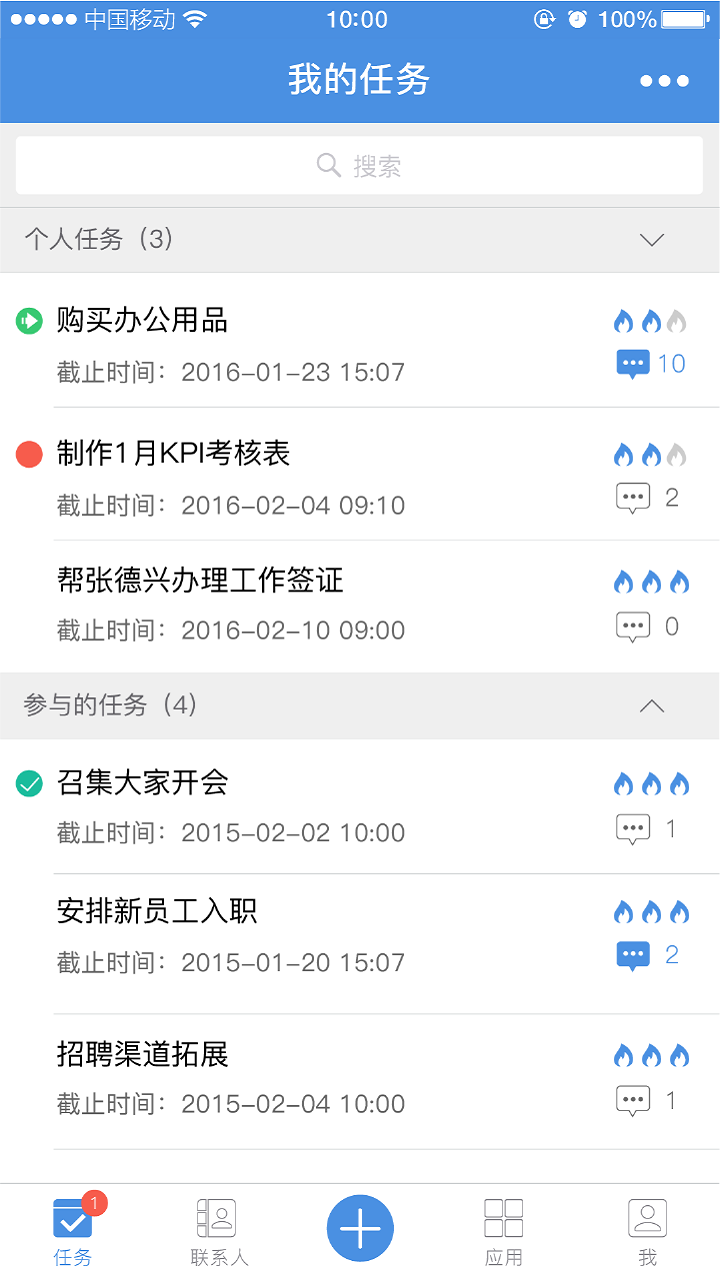Tap the comment bubble on 制作1月KPI考核表
The image size is (720, 1280).
(x=632, y=497)
